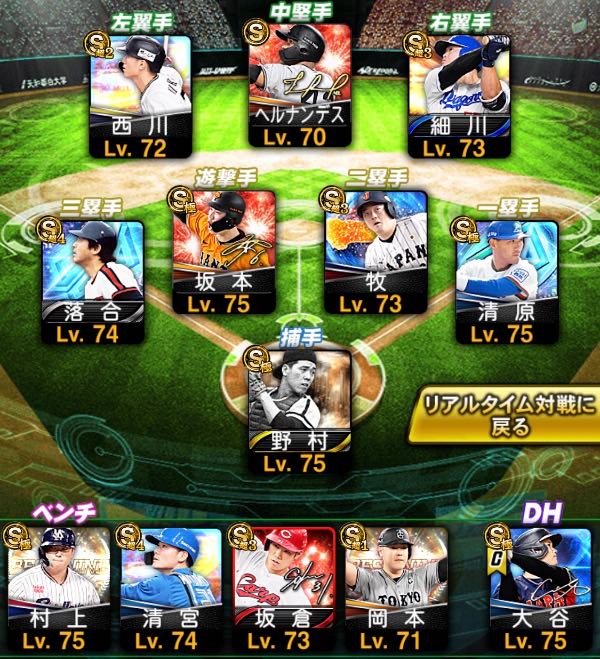The image size is (600, 659).
Task: Open first baseman 清原's card
Action: click(507, 282)
